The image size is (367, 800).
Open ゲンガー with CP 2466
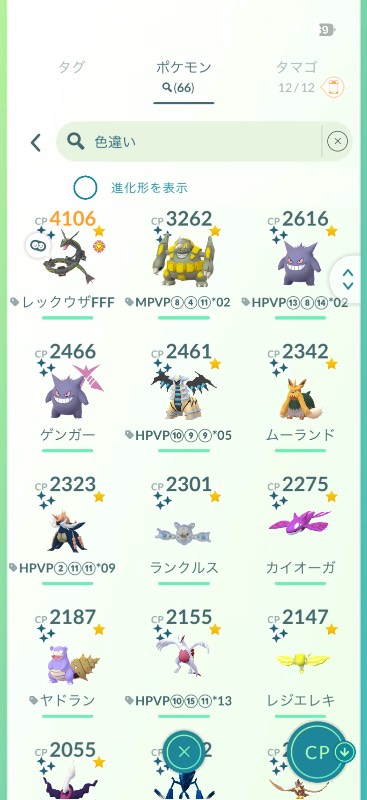point(67,397)
